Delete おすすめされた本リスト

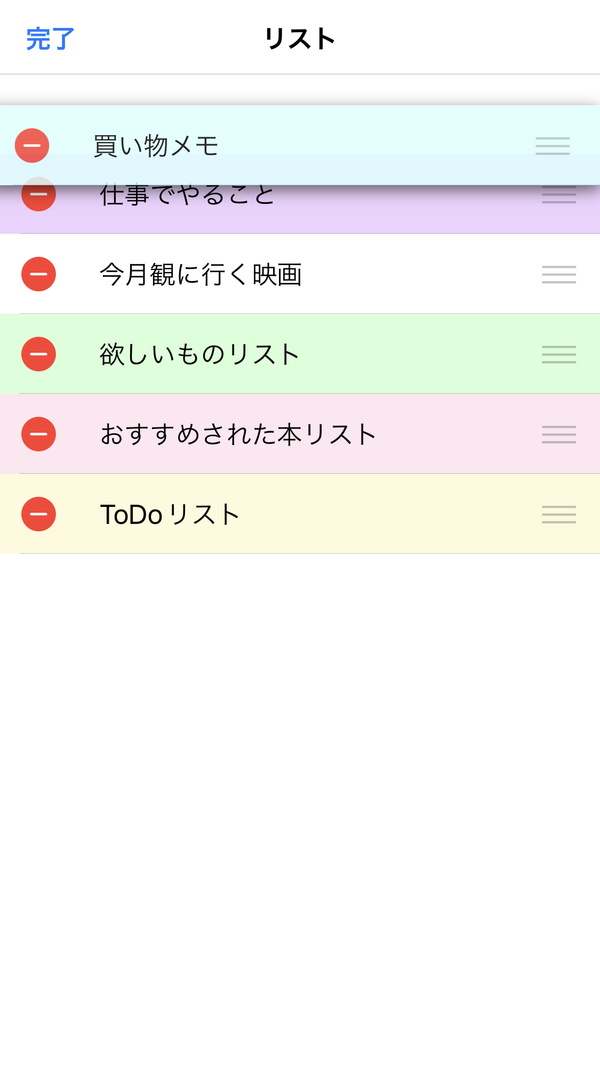pyautogui.click(x=39, y=434)
